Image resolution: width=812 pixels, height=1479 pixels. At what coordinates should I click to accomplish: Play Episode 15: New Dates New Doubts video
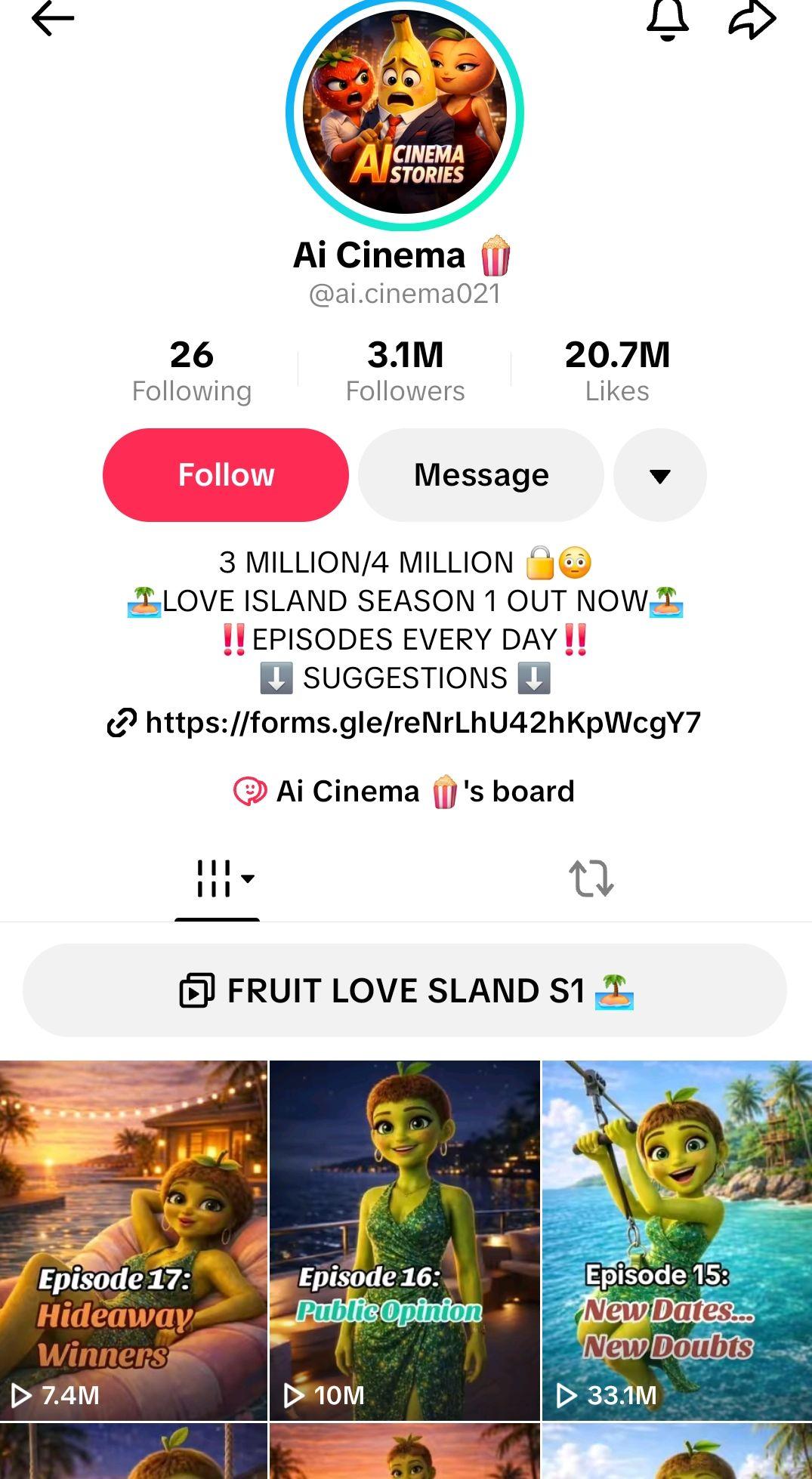pyautogui.click(x=677, y=1239)
